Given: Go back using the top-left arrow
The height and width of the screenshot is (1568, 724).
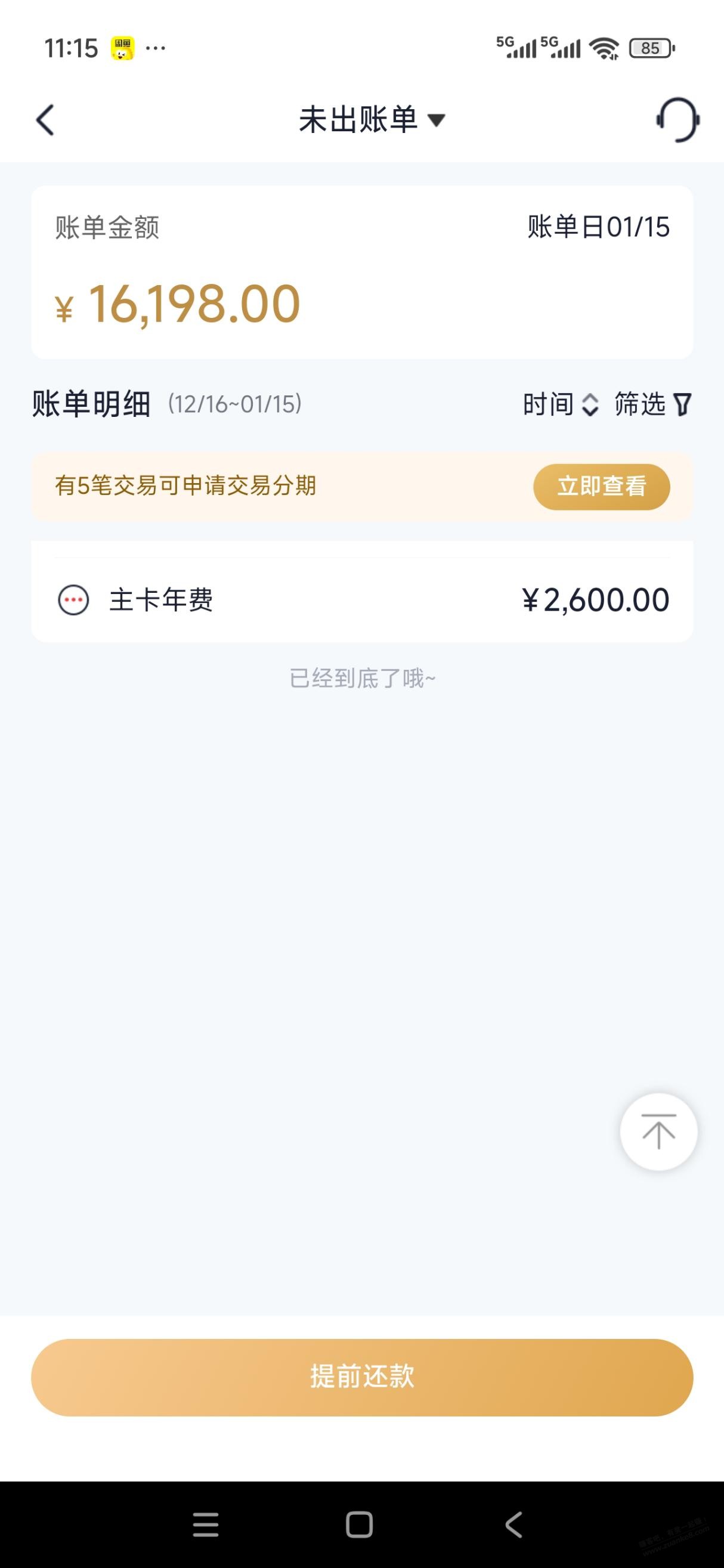Looking at the screenshot, I should point(46,119).
